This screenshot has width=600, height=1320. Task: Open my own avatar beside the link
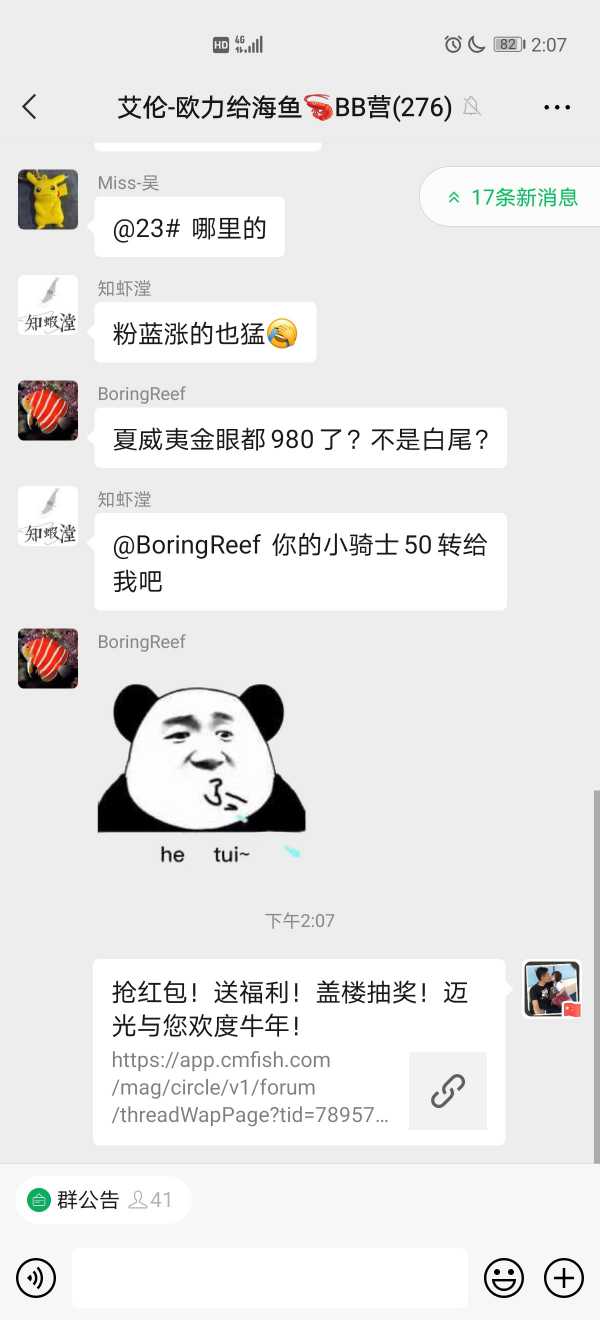coord(552,989)
